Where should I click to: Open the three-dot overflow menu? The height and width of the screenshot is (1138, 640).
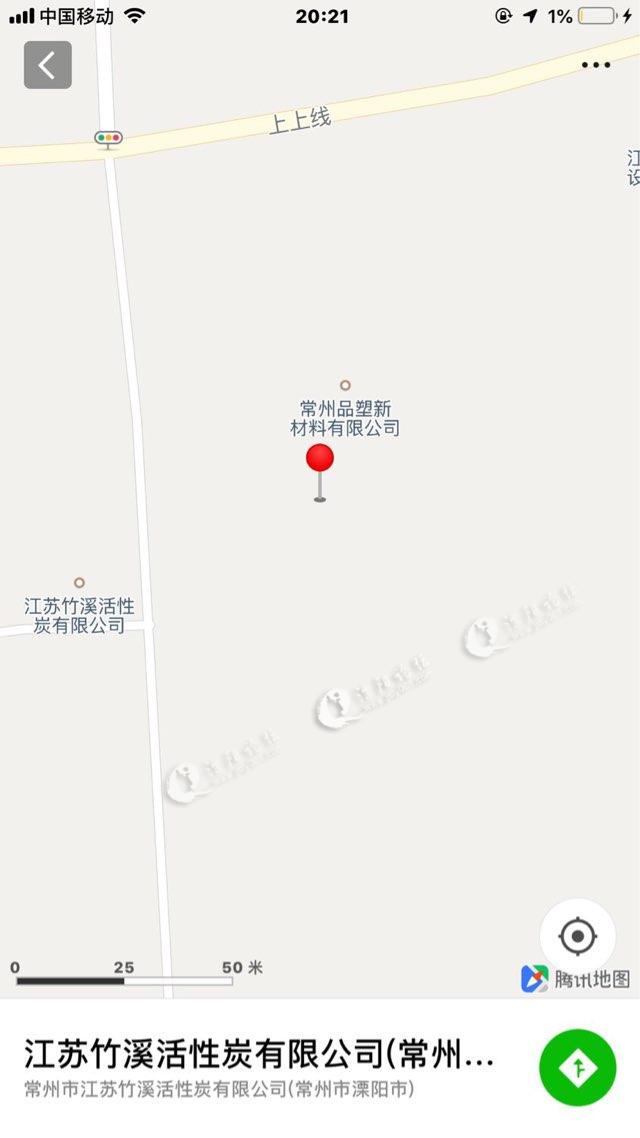[x=596, y=65]
